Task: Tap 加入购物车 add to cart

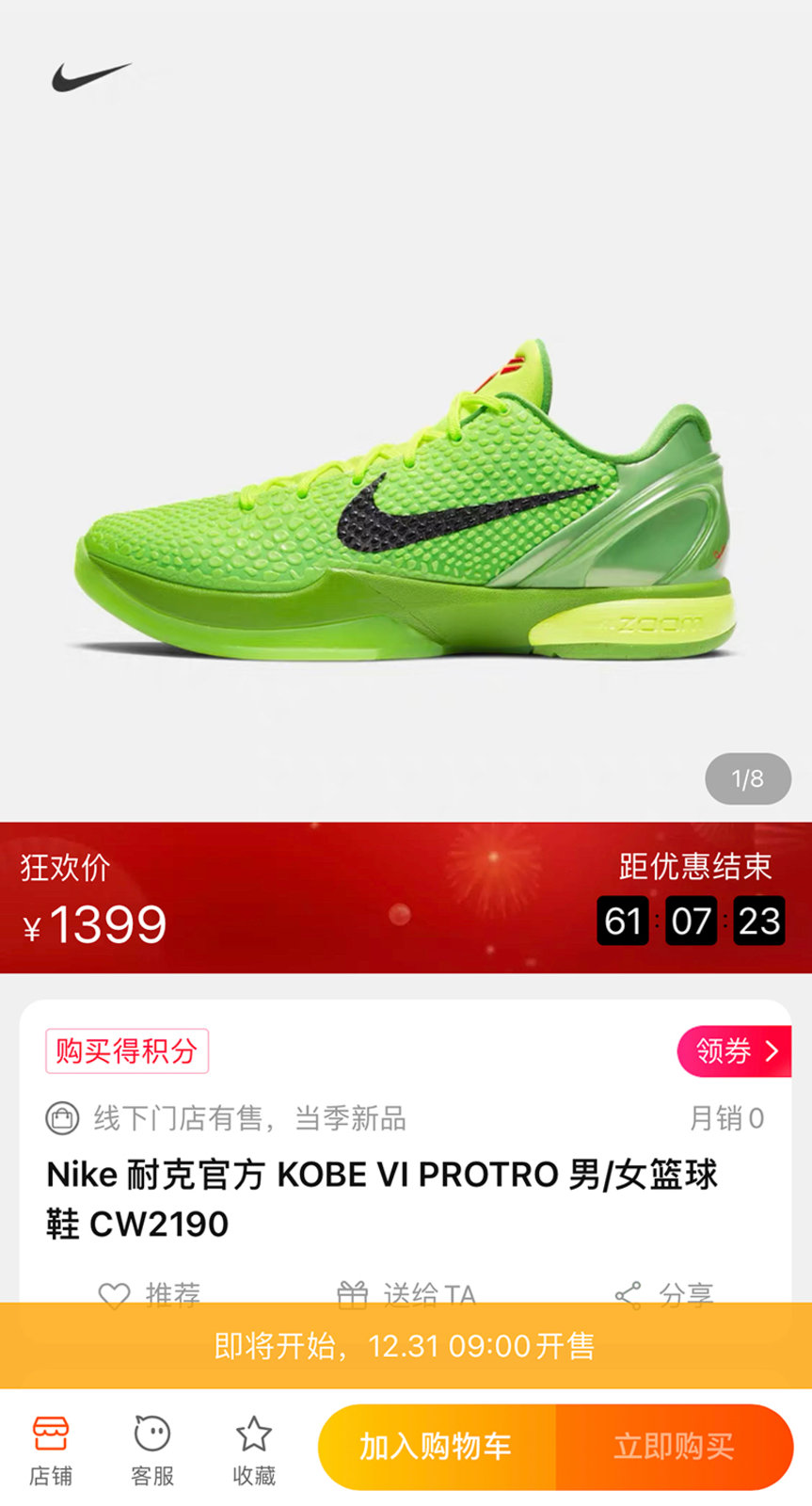Action: pos(437,1447)
